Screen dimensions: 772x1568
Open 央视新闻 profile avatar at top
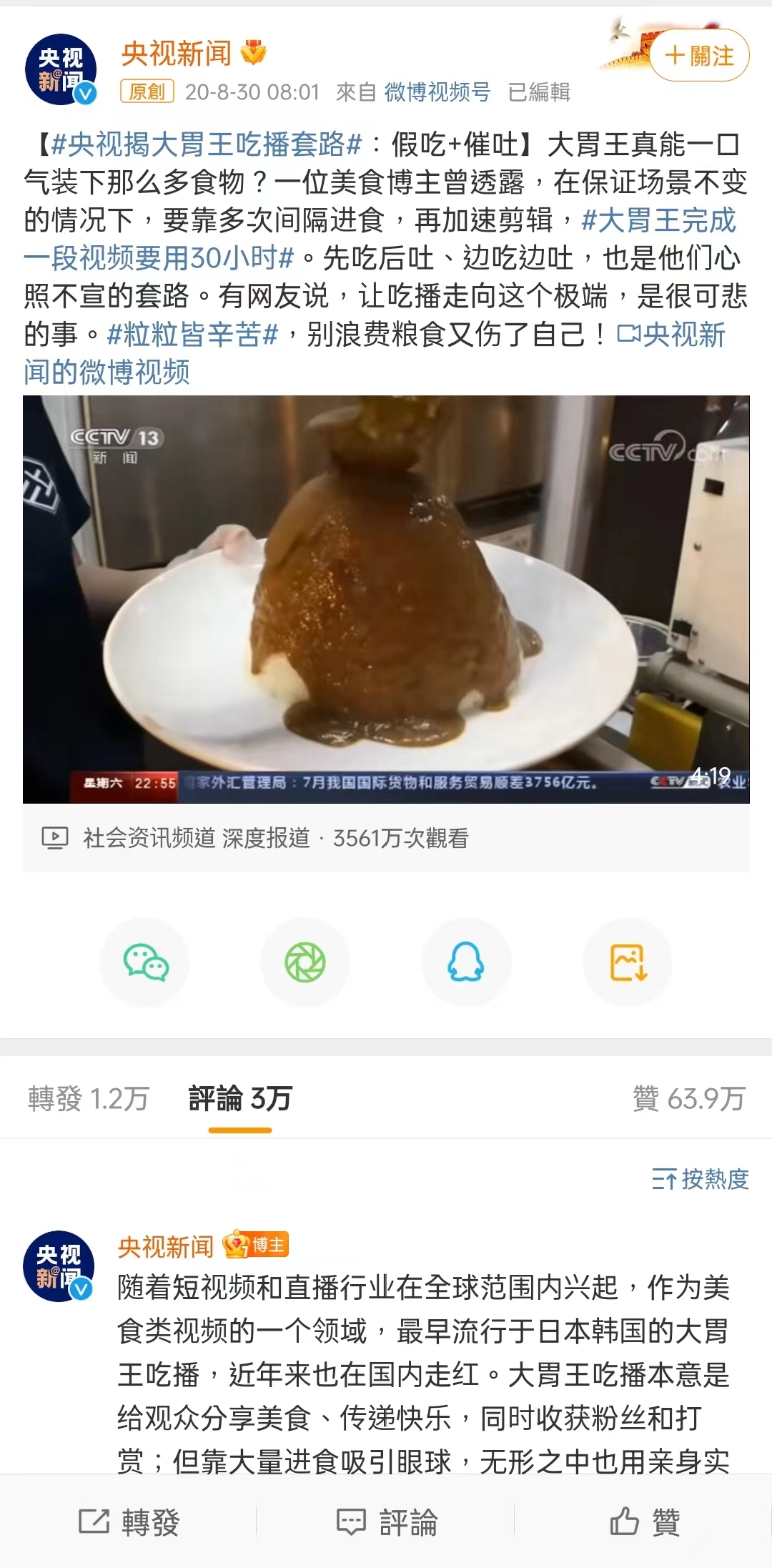61,69
